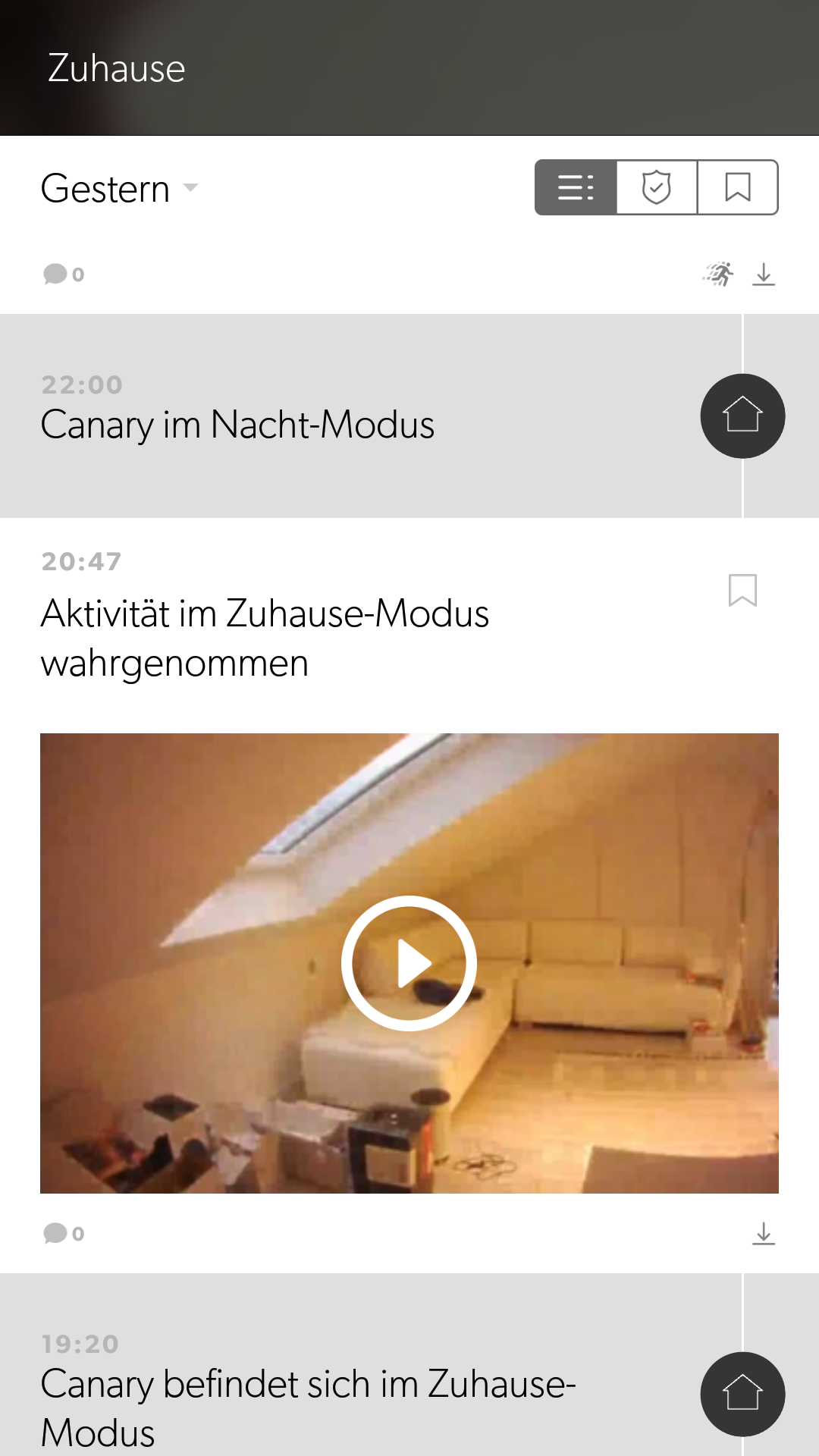The image size is (819, 1456).
Task: Play the 20:47 activity video
Action: click(409, 963)
